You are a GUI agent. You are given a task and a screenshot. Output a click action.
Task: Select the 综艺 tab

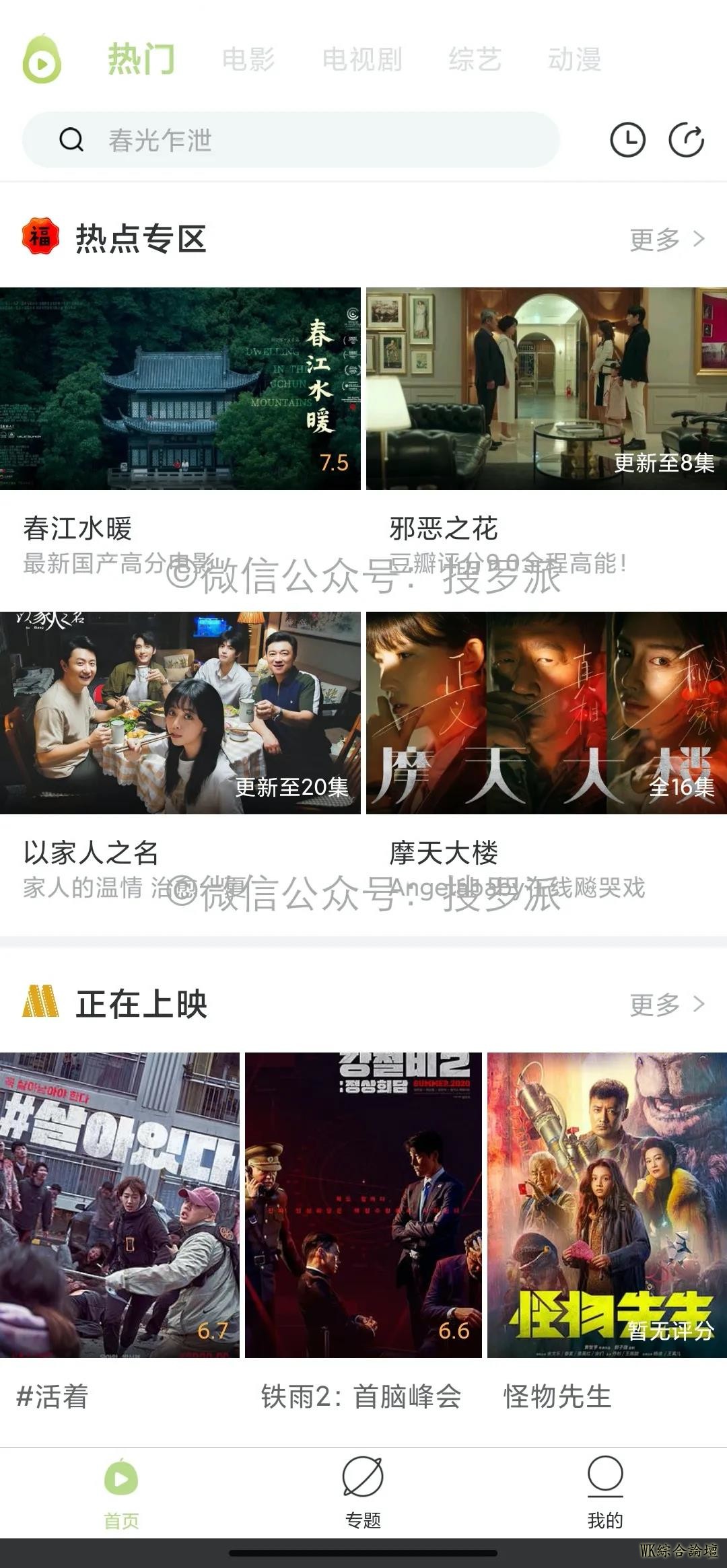[475, 59]
